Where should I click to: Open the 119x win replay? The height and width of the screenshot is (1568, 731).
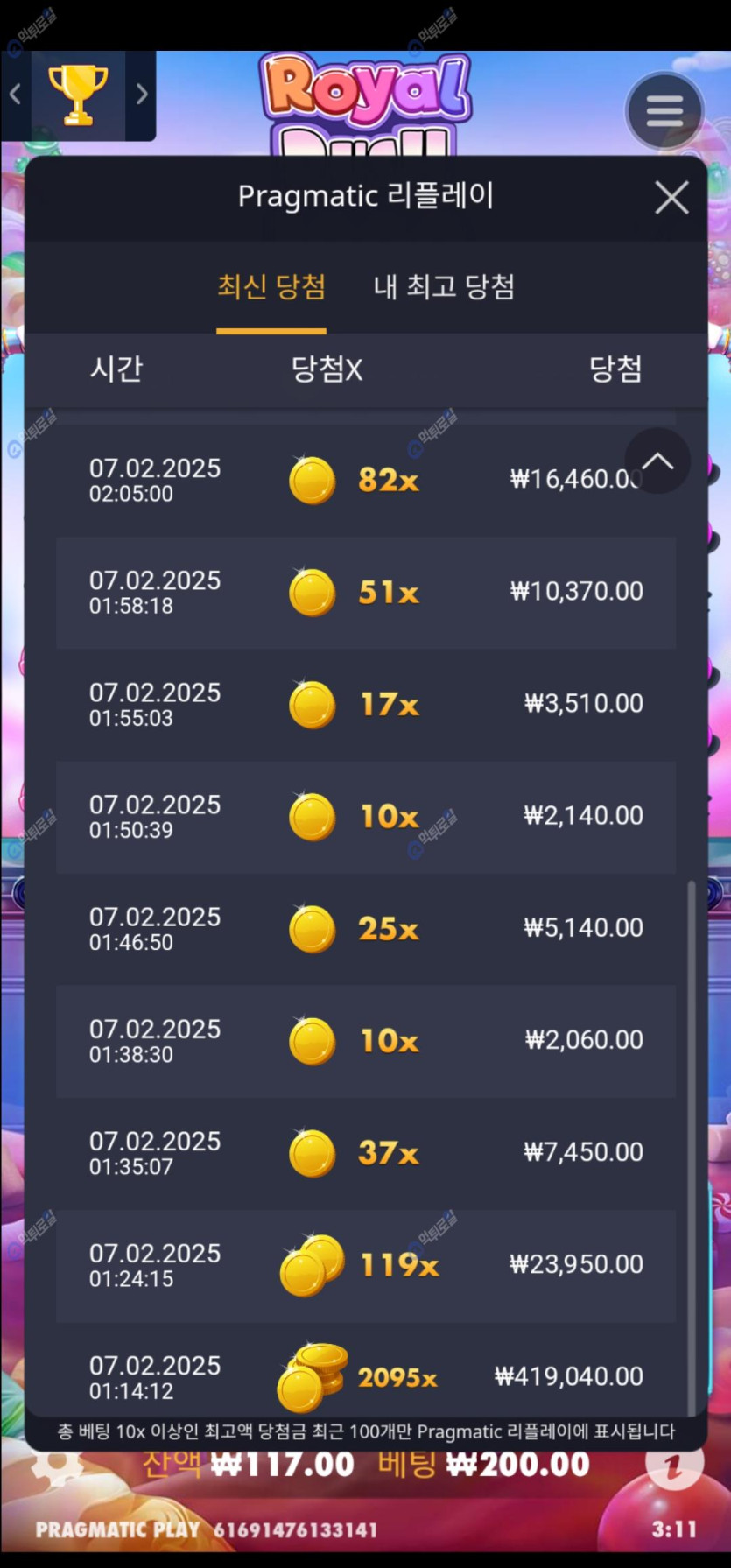[365, 1265]
